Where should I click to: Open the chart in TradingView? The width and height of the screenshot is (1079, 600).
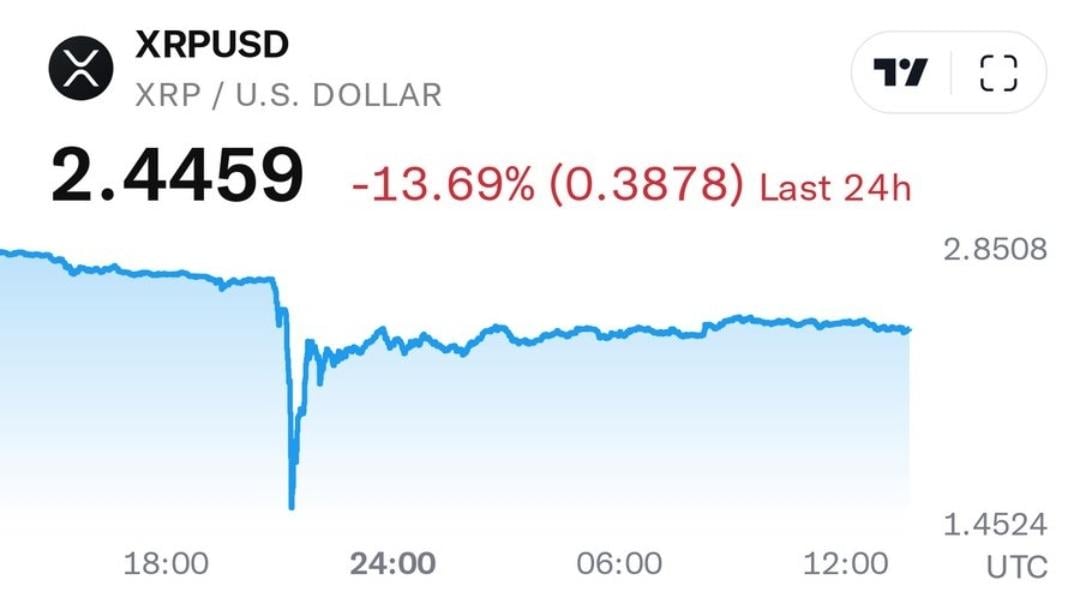click(900, 72)
